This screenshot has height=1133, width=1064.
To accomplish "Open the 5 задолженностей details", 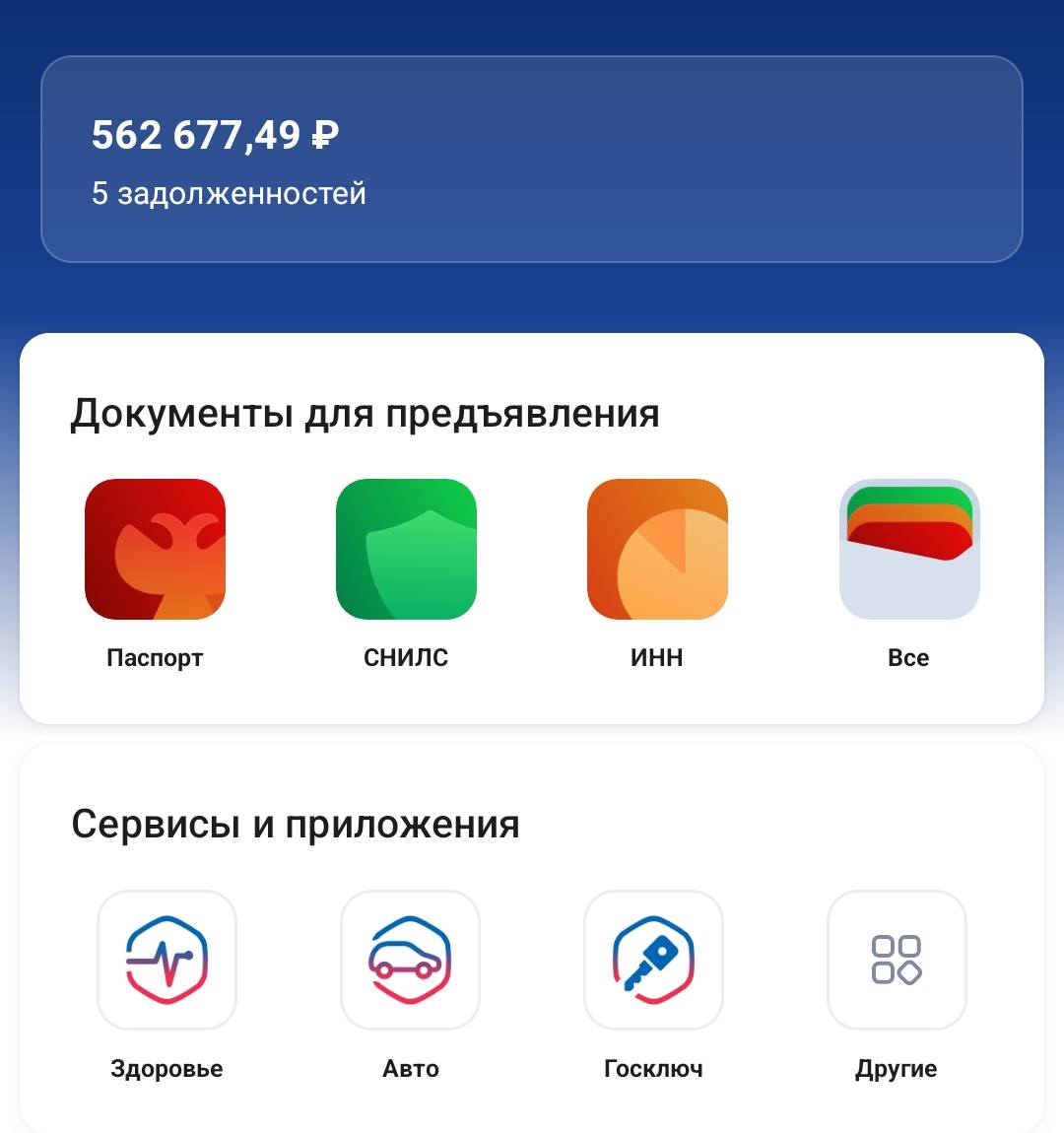I will click(229, 193).
